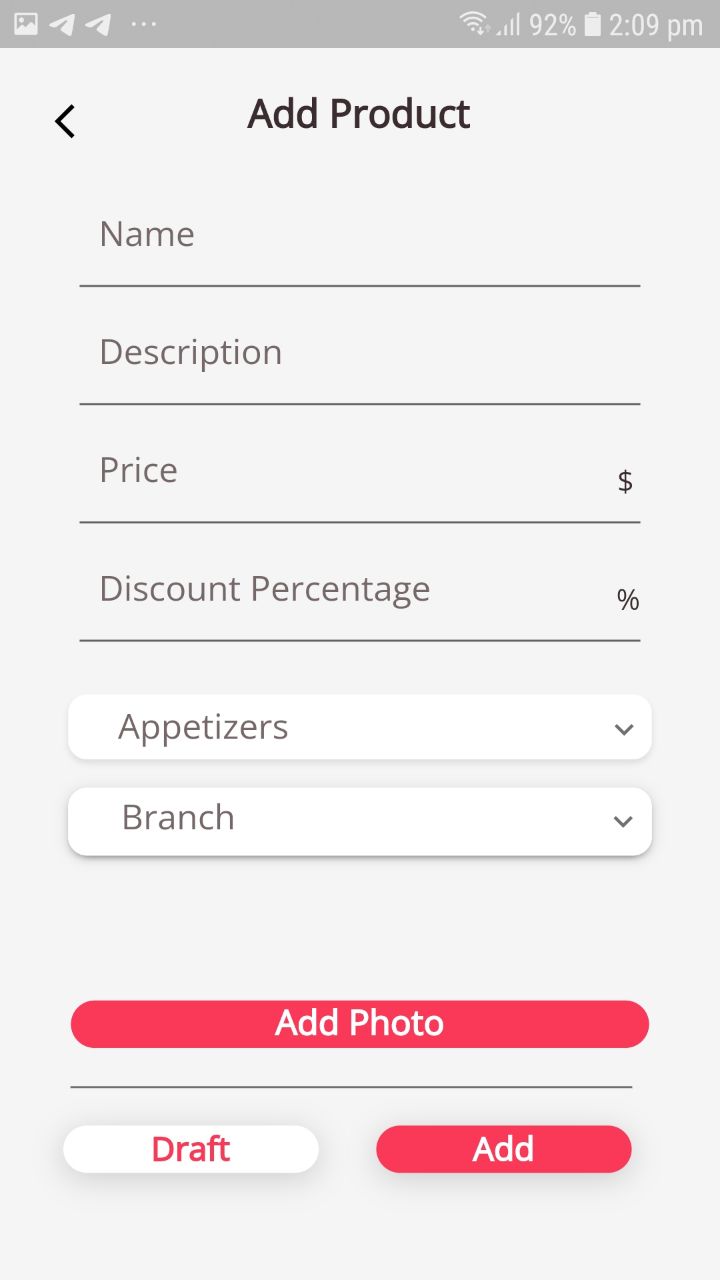Image resolution: width=720 pixels, height=1280 pixels.
Task: Open the Appetizers category dropdown
Action: (360, 727)
